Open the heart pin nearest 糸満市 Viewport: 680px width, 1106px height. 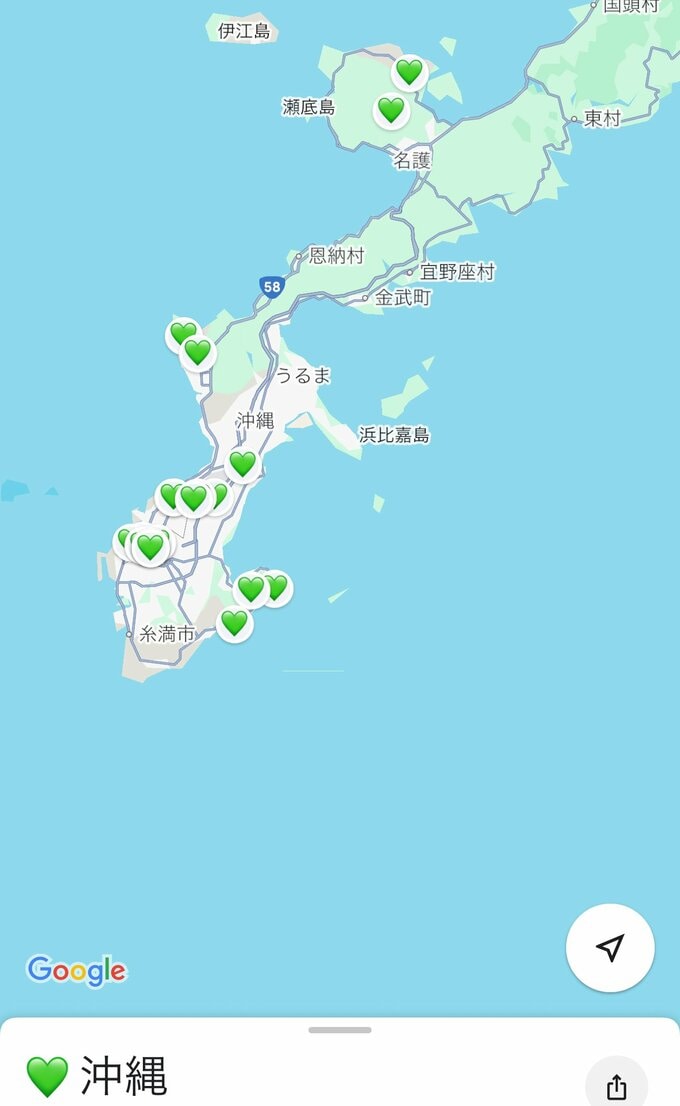click(234, 623)
